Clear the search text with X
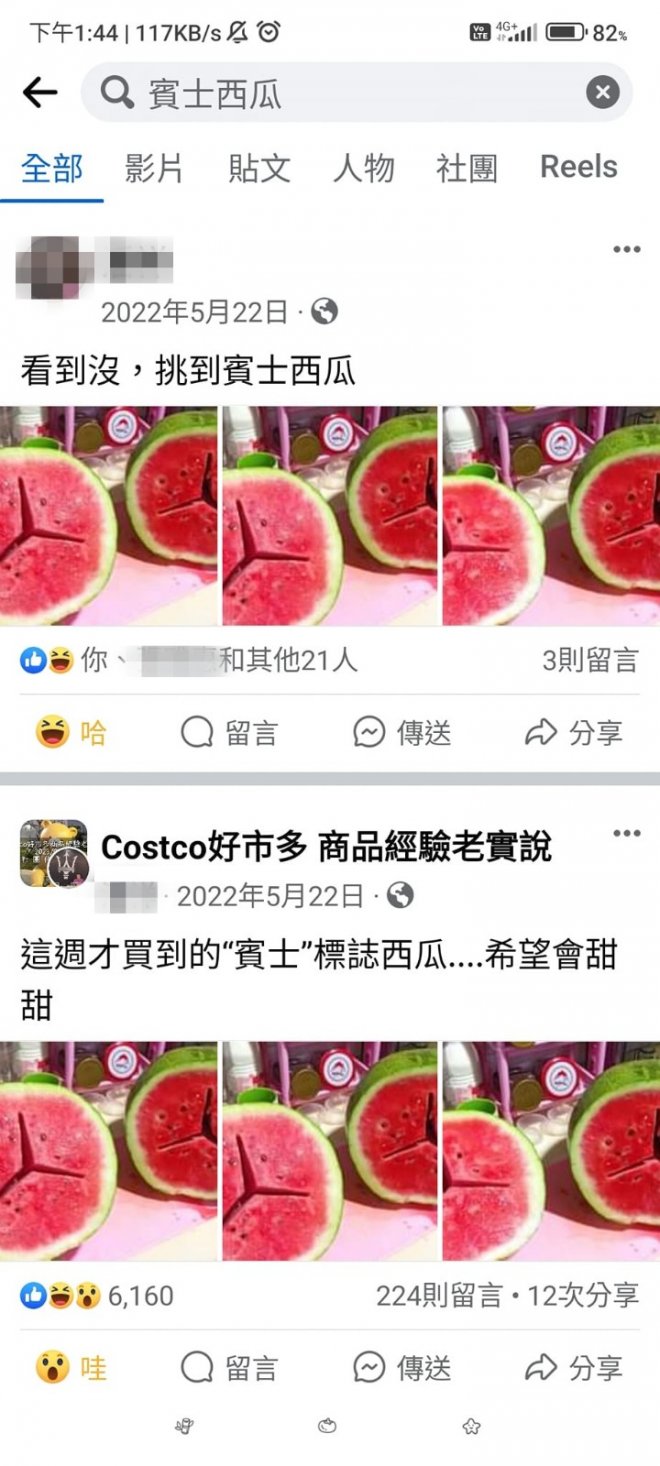 (x=602, y=94)
